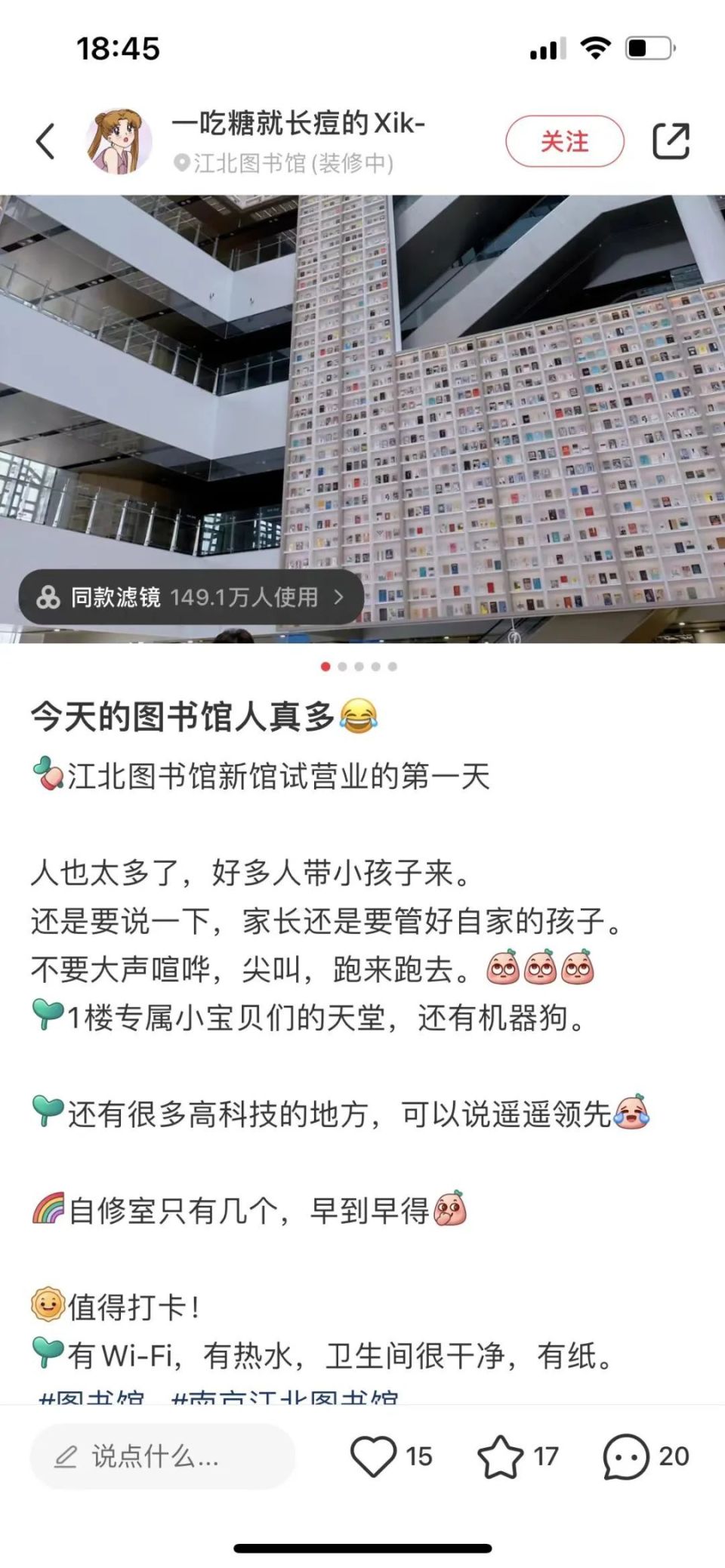Tap the back arrow at top left
The image size is (725, 1568).
pos(45,140)
